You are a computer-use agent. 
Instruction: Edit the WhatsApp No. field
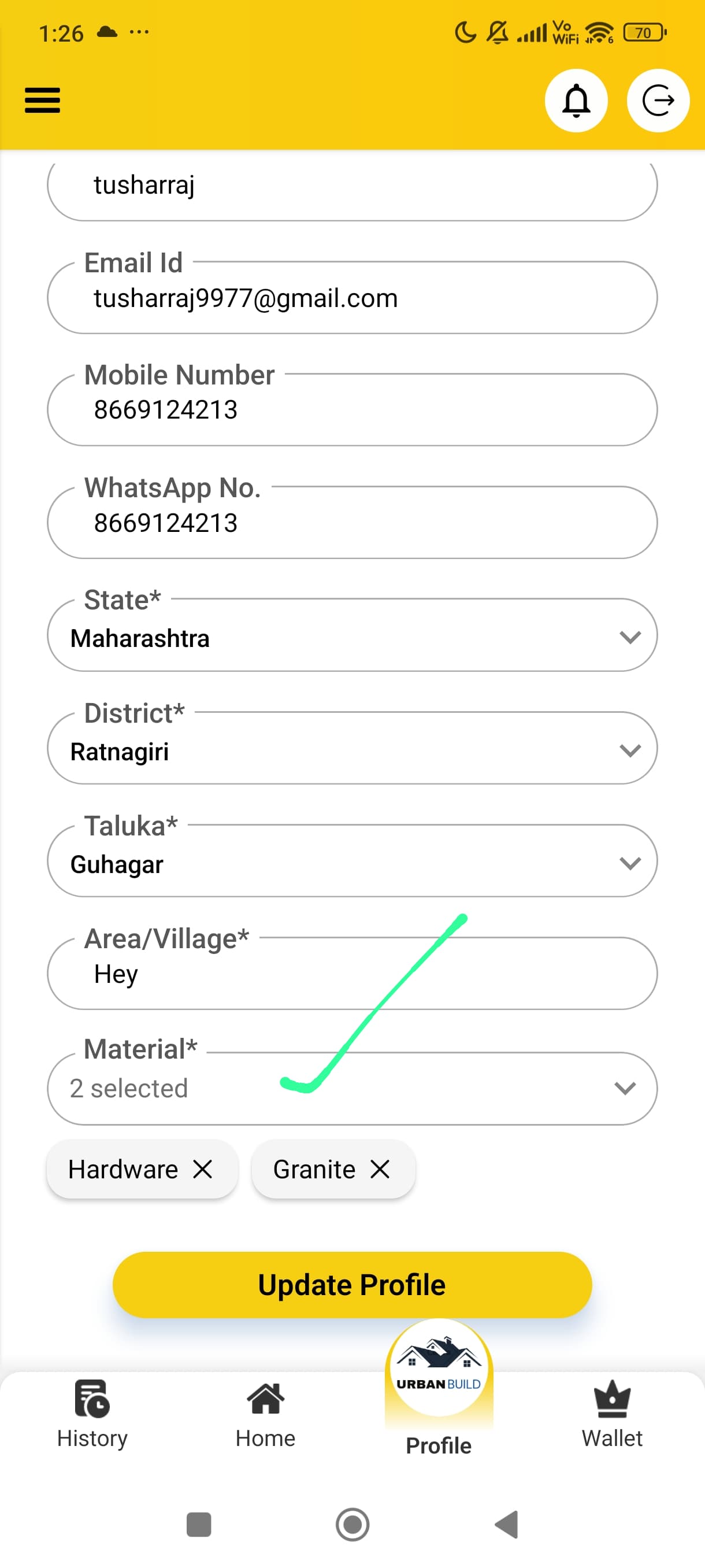tap(351, 523)
